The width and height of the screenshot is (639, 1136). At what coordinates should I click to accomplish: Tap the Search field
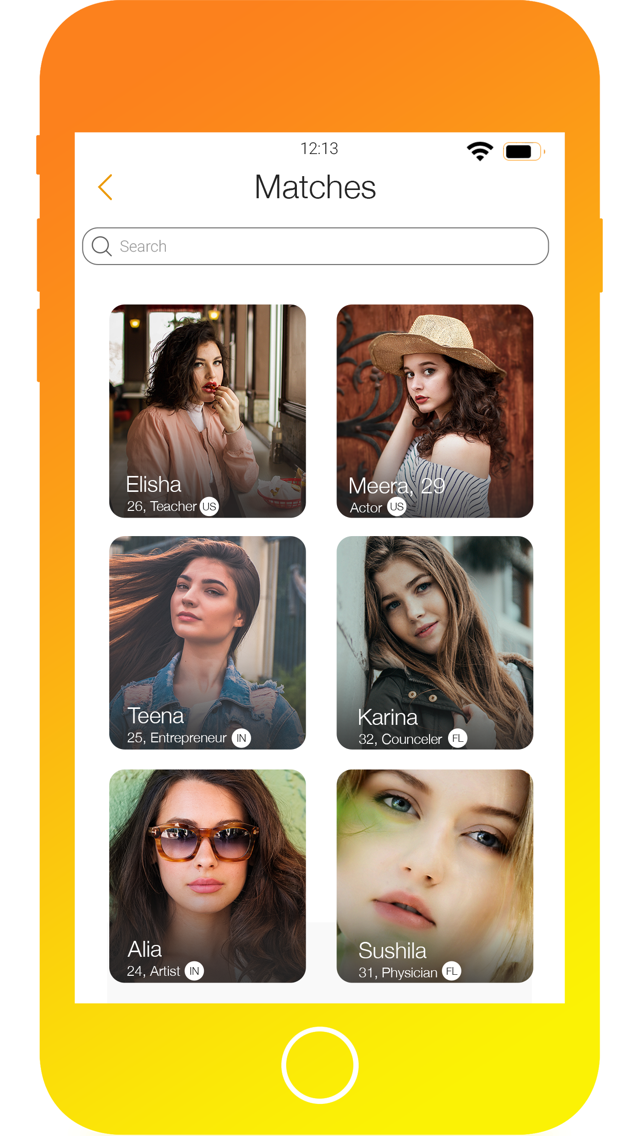point(316,246)
